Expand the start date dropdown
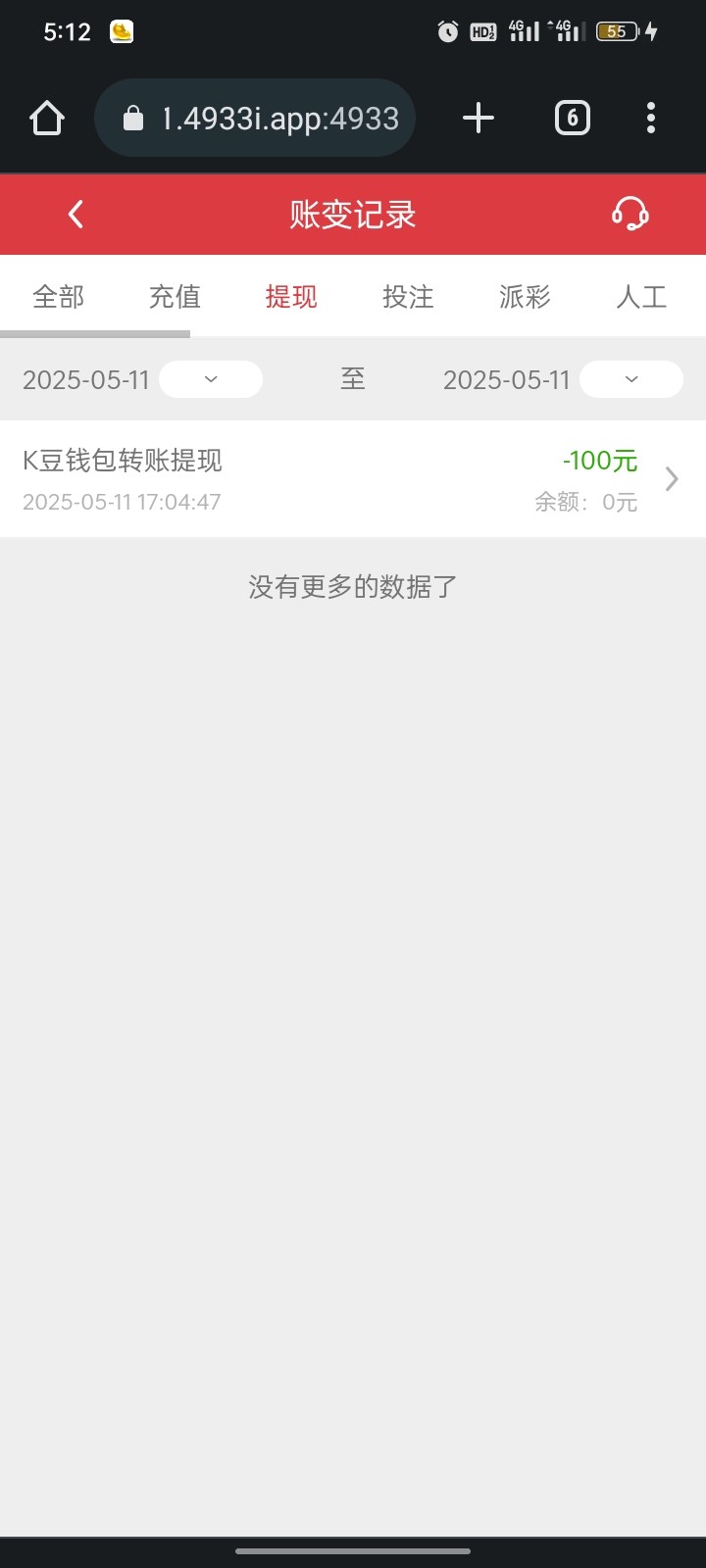 [211, 379]
